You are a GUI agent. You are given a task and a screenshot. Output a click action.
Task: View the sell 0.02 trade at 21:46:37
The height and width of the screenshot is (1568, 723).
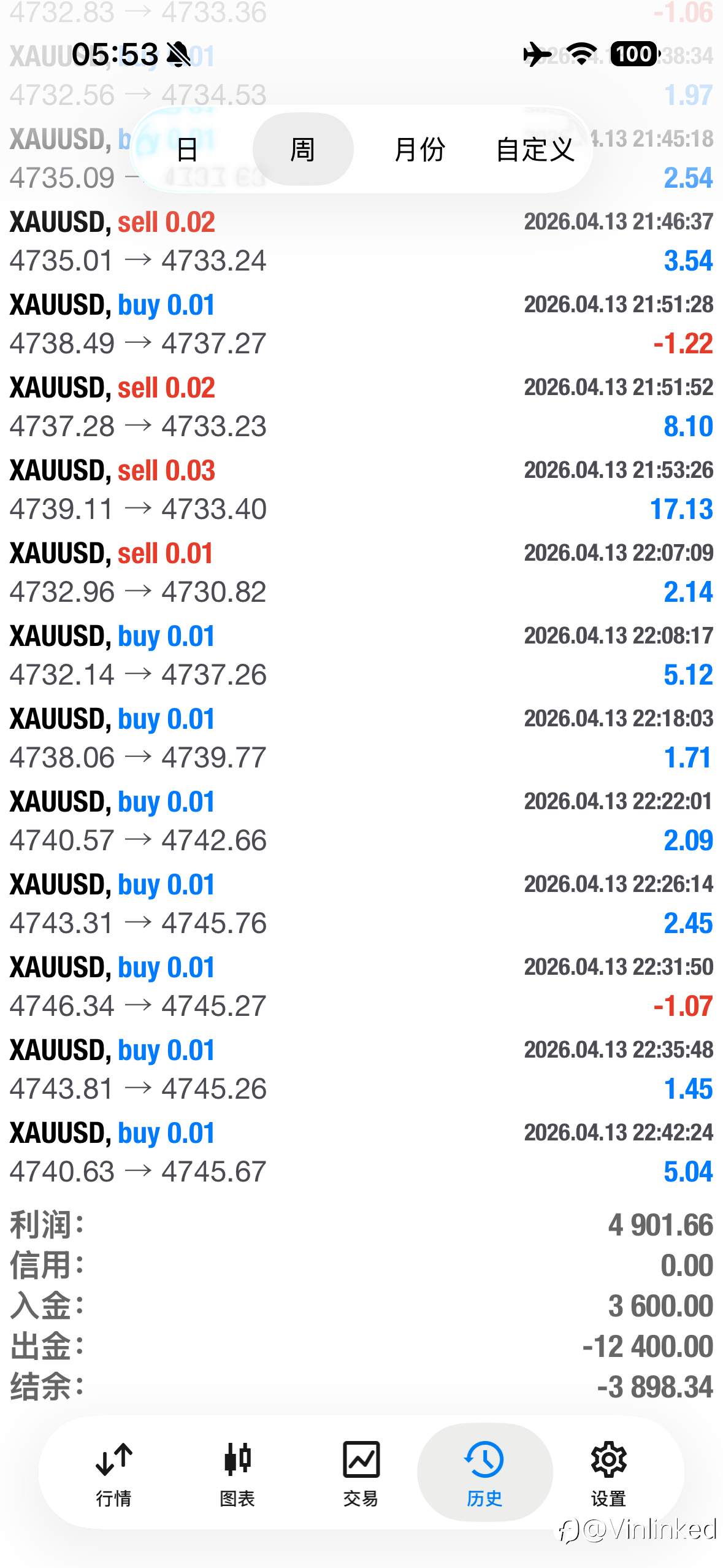point(361,242)
